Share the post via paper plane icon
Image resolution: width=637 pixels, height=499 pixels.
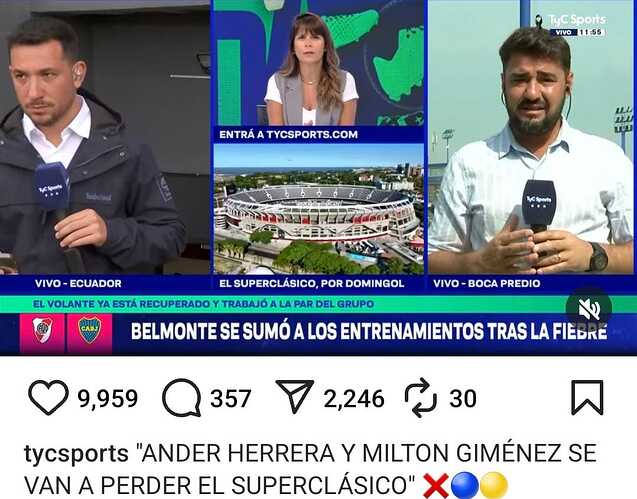click(x=294, y=397)
